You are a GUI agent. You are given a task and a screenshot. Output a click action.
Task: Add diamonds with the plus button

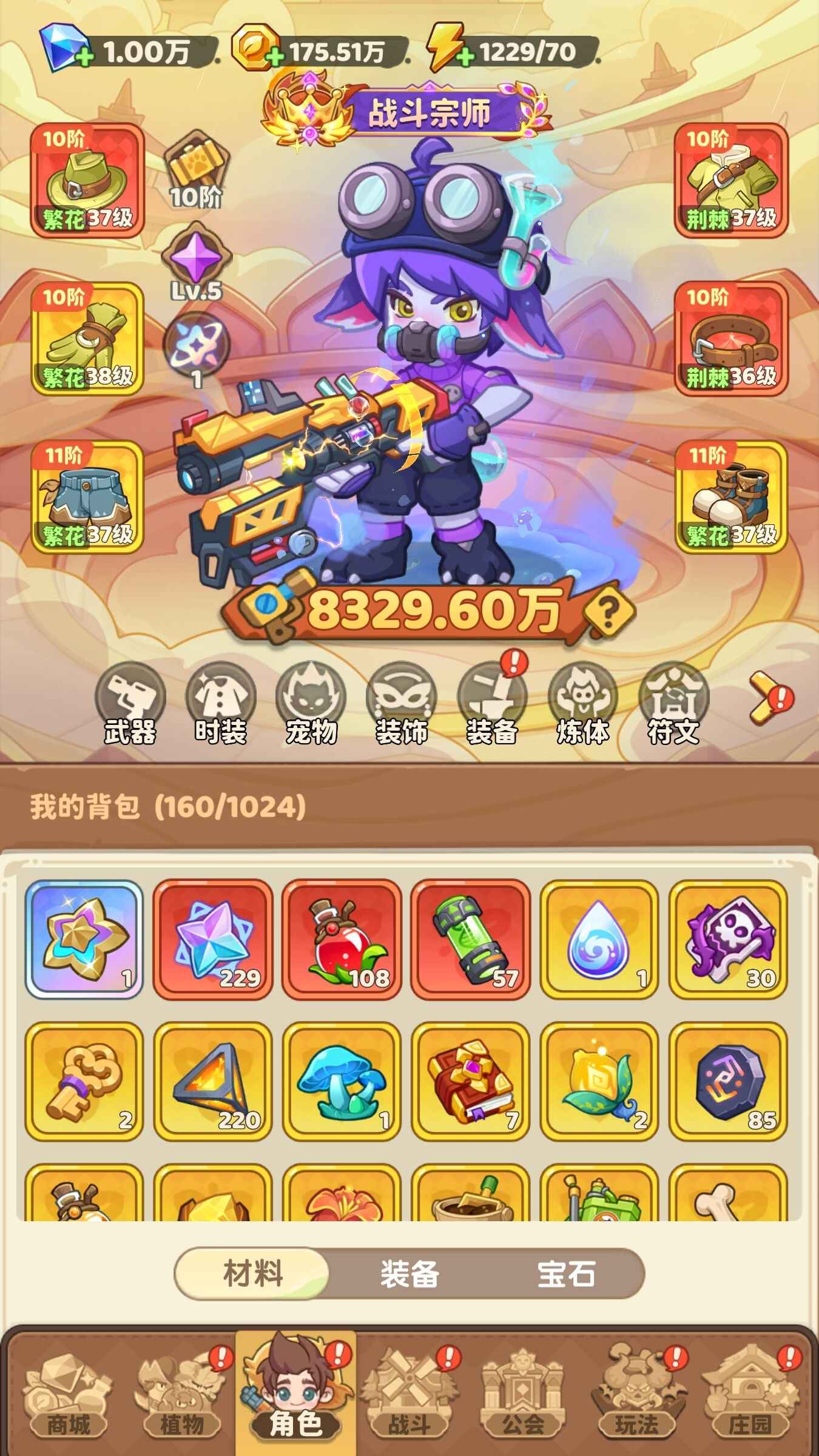pyautogui.click(x=85, y=58)
